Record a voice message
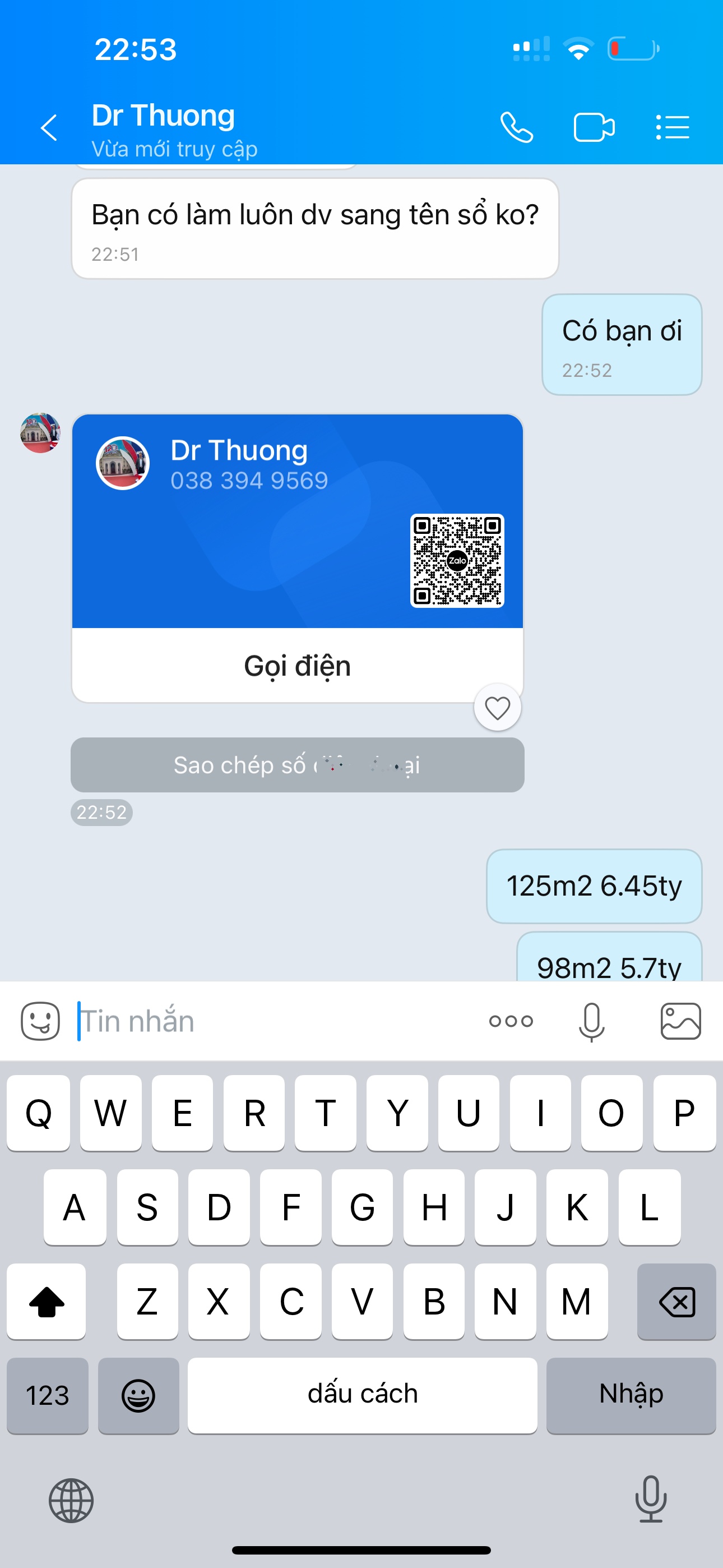This screenshot has width=723, height=1568. (591, 1021)
